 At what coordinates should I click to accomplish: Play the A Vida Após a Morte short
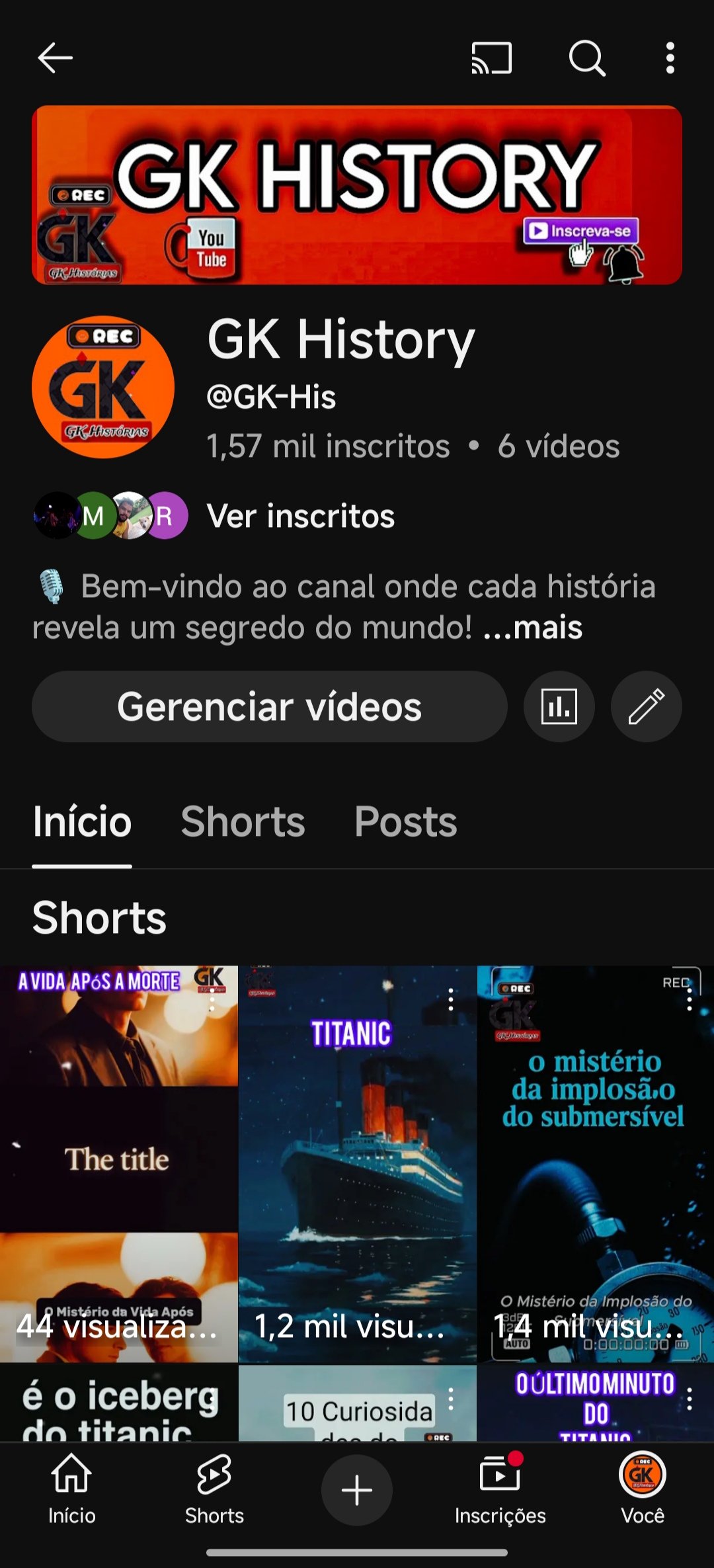(118, 1164)
